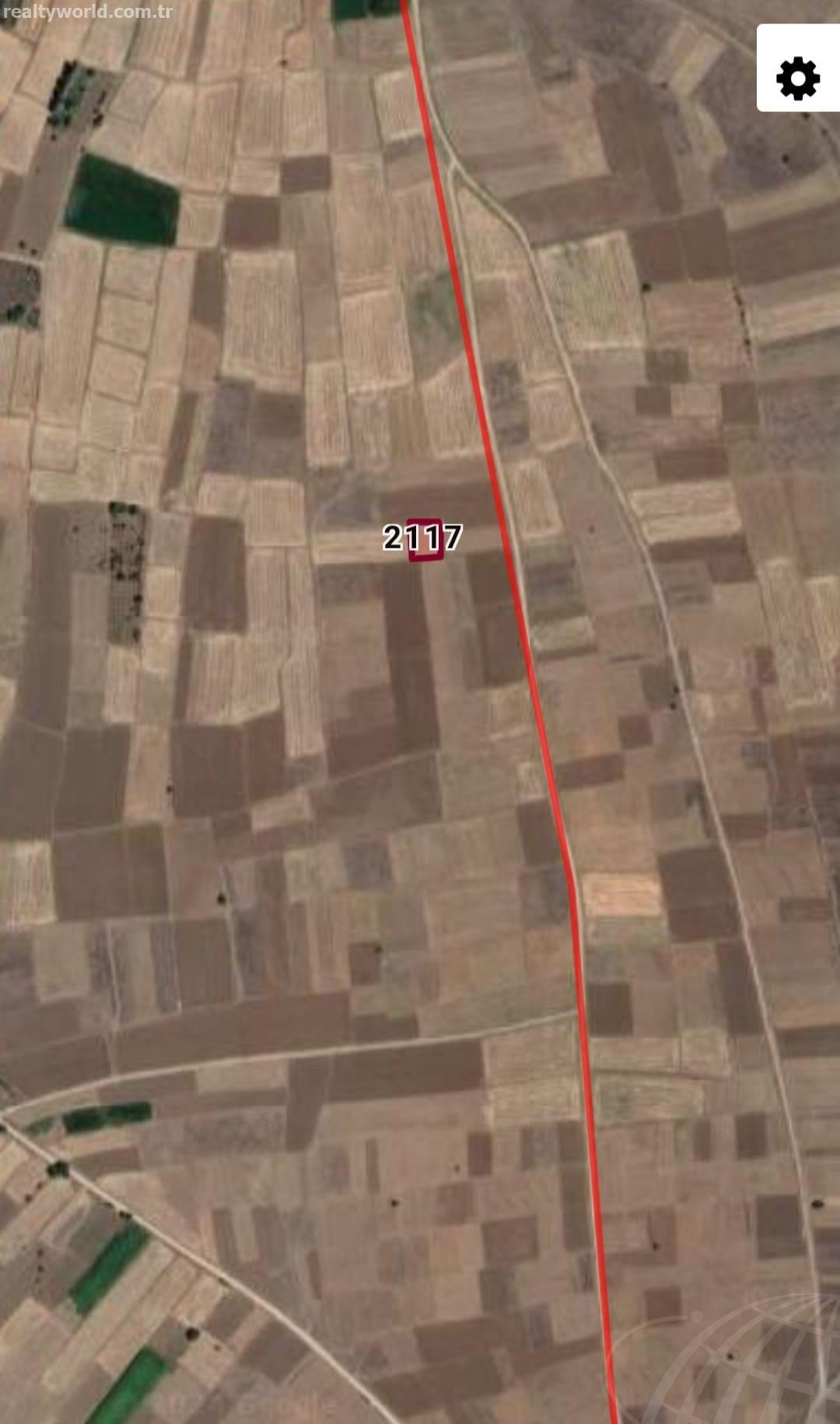Select the parcel marked 2117
The height and width of the screenshot is (1424, 840).
[425, 538]
